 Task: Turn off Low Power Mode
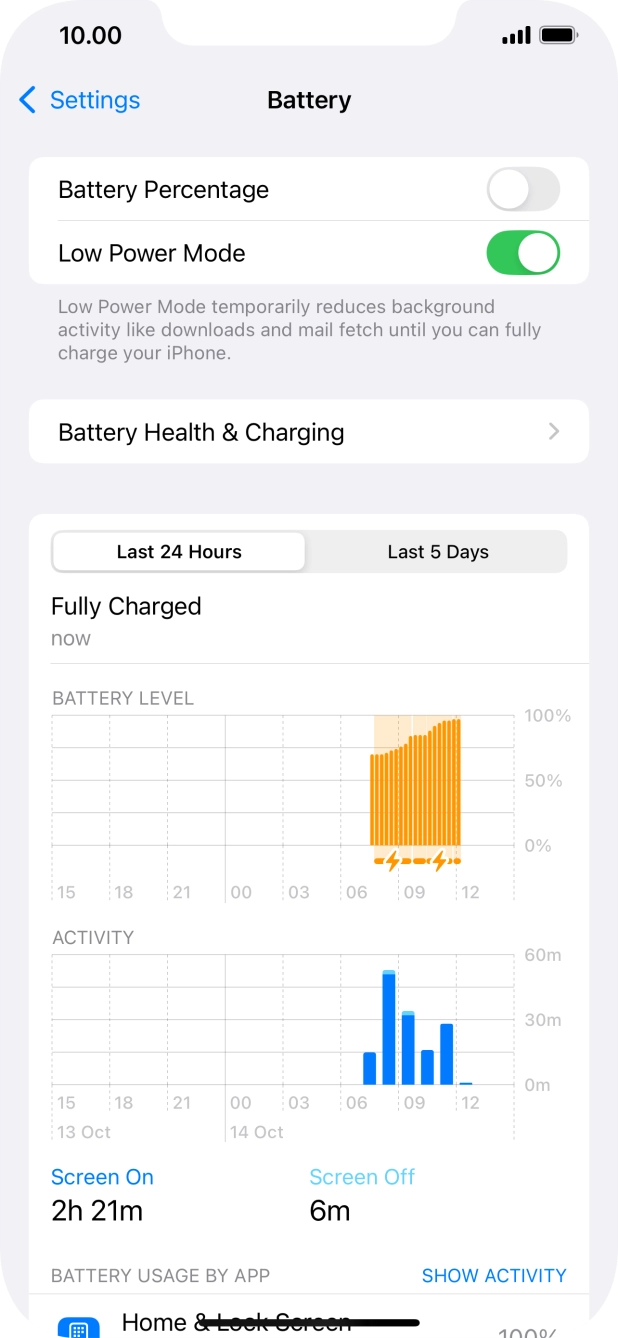click(523, 253)
